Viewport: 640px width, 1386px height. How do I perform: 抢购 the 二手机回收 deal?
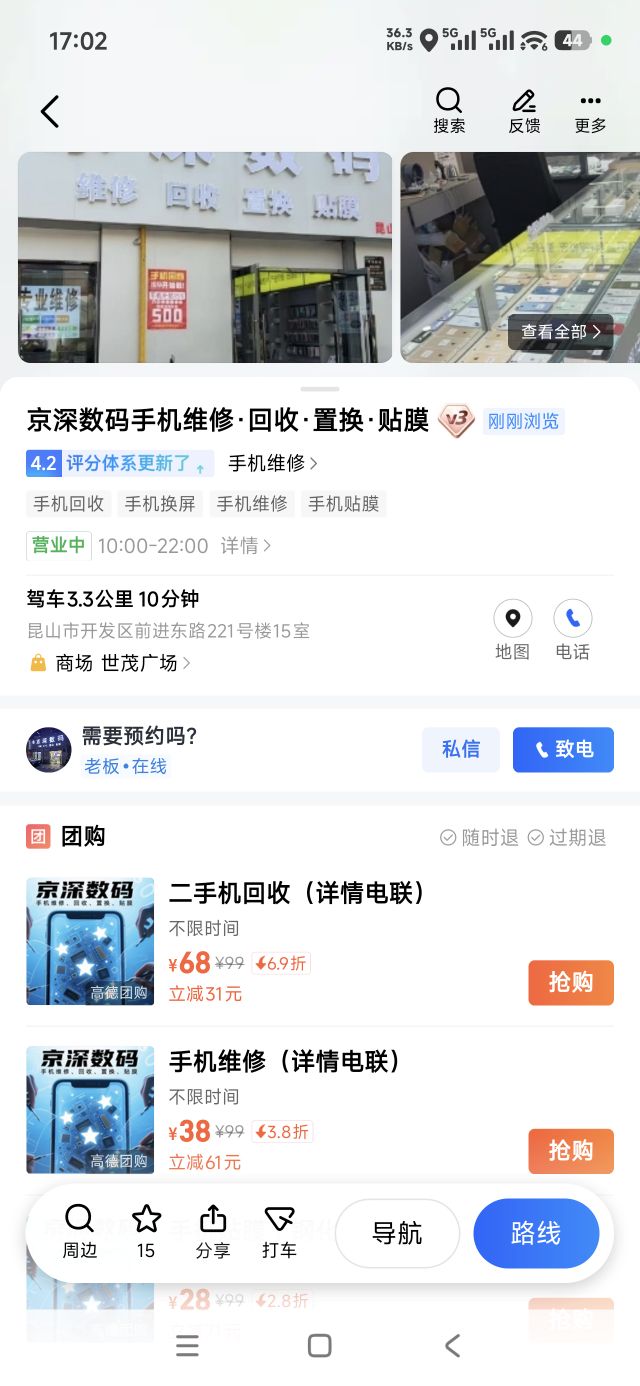[570, 982]
